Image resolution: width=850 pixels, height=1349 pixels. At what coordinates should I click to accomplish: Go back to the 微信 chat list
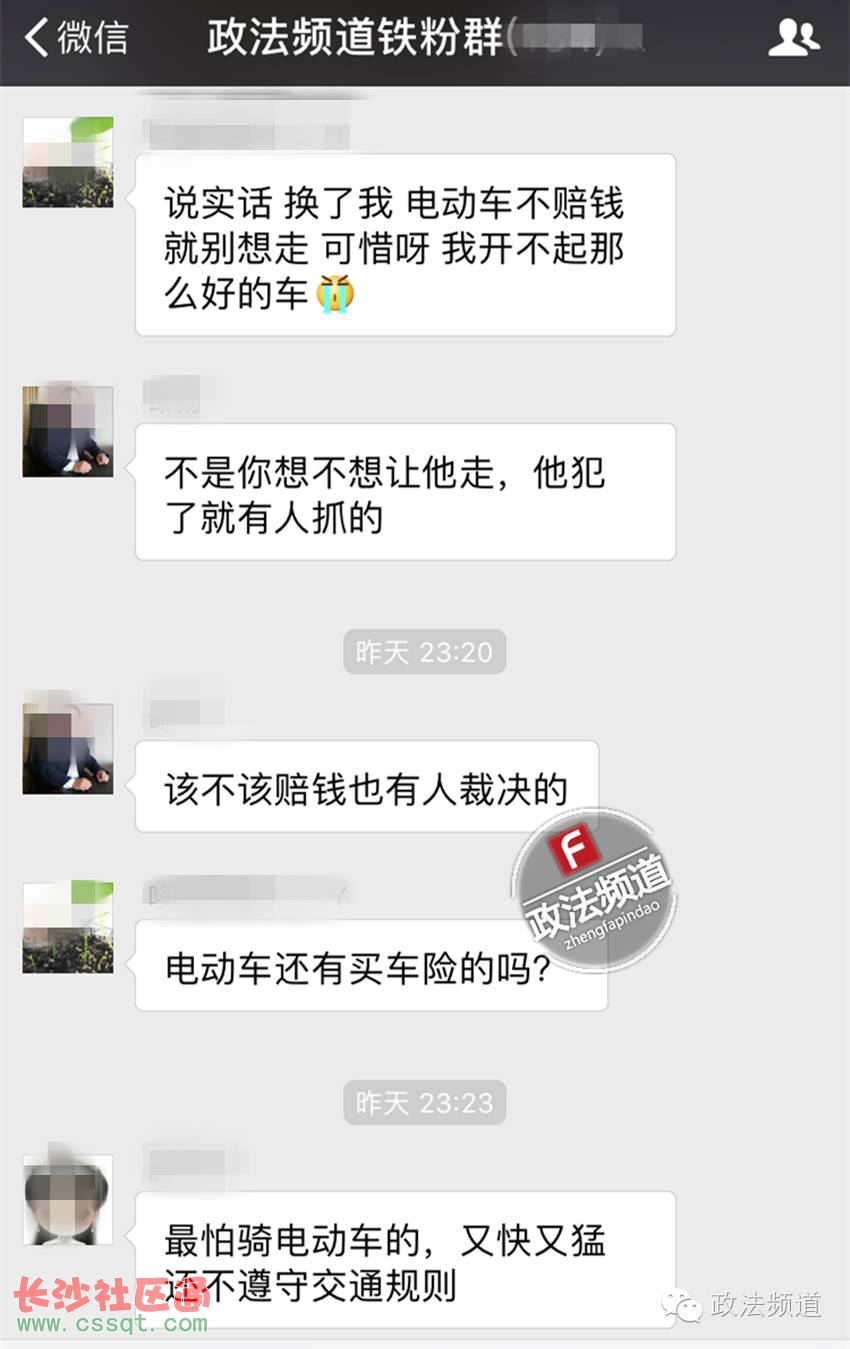click(x=75, y=38)
